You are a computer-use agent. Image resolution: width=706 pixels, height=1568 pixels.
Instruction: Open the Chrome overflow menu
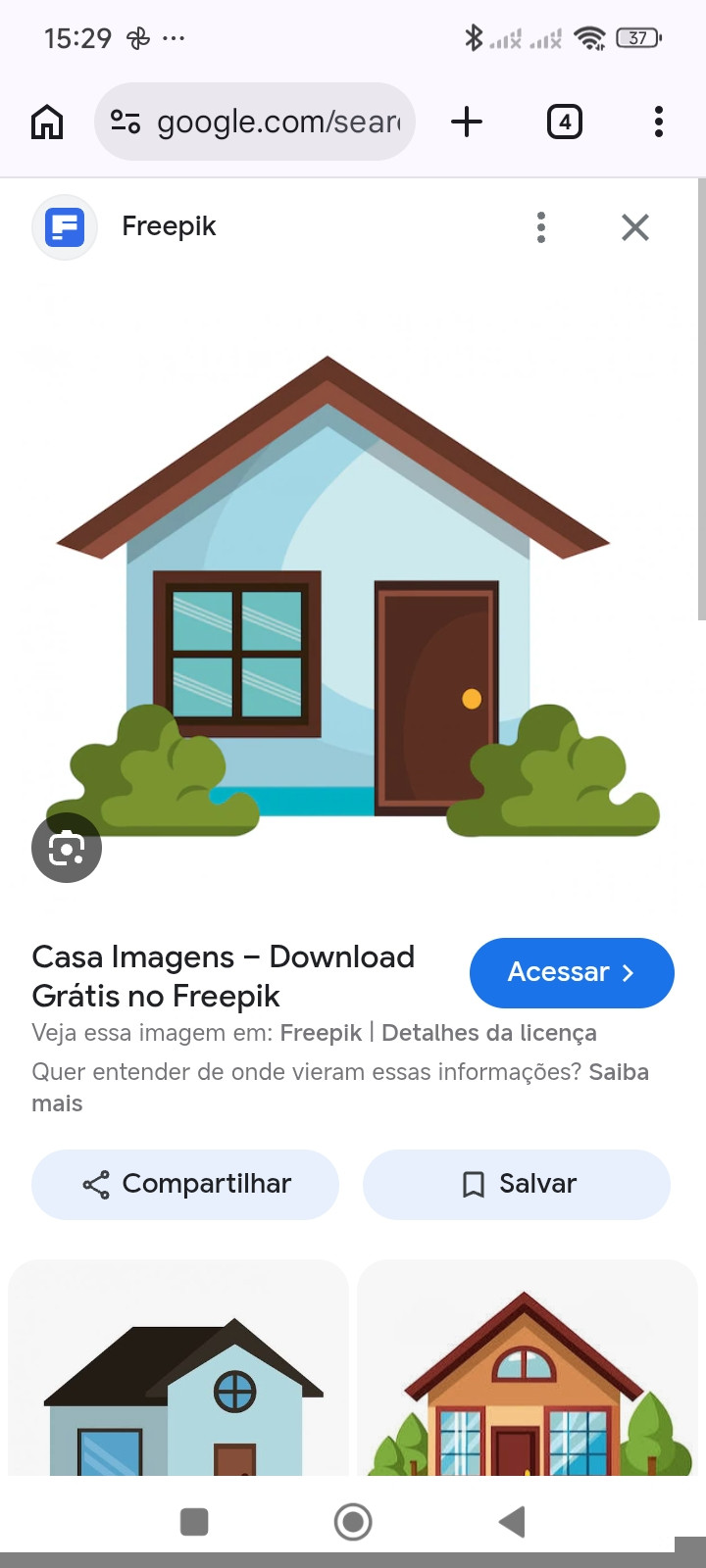click(658, 122)
